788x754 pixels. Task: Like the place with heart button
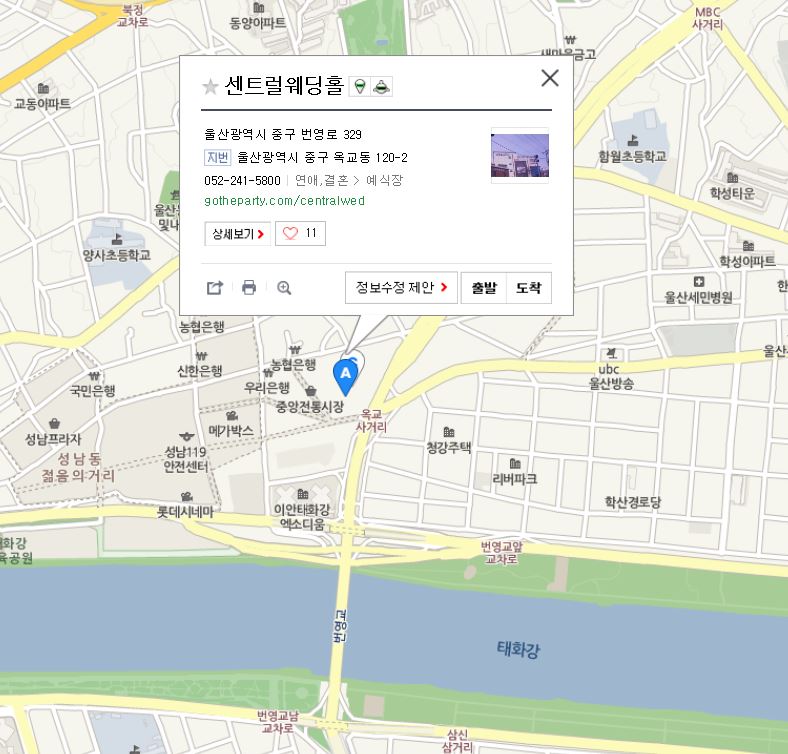[x=300, y=234]
